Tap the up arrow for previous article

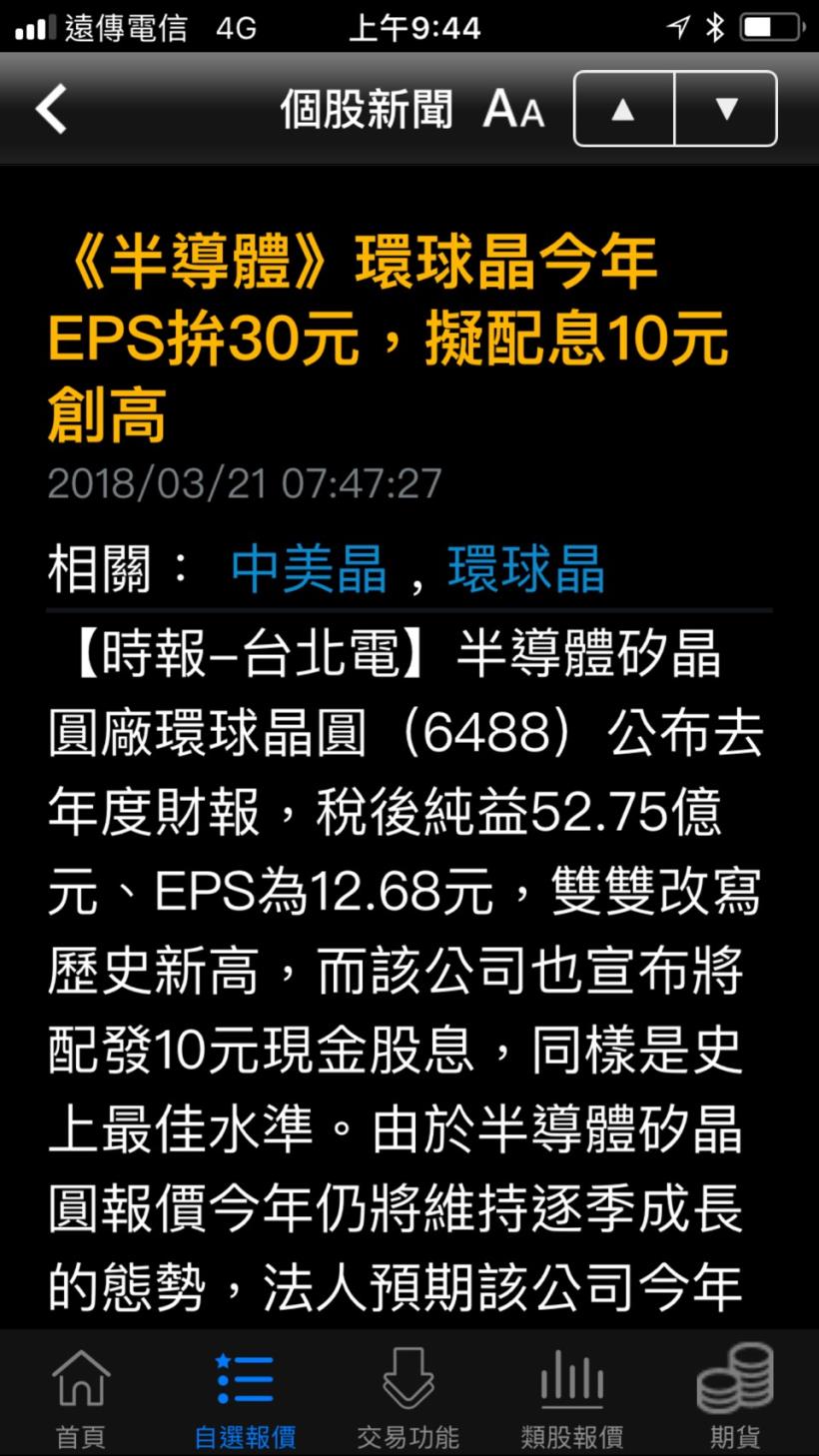[x=622, y=111]
